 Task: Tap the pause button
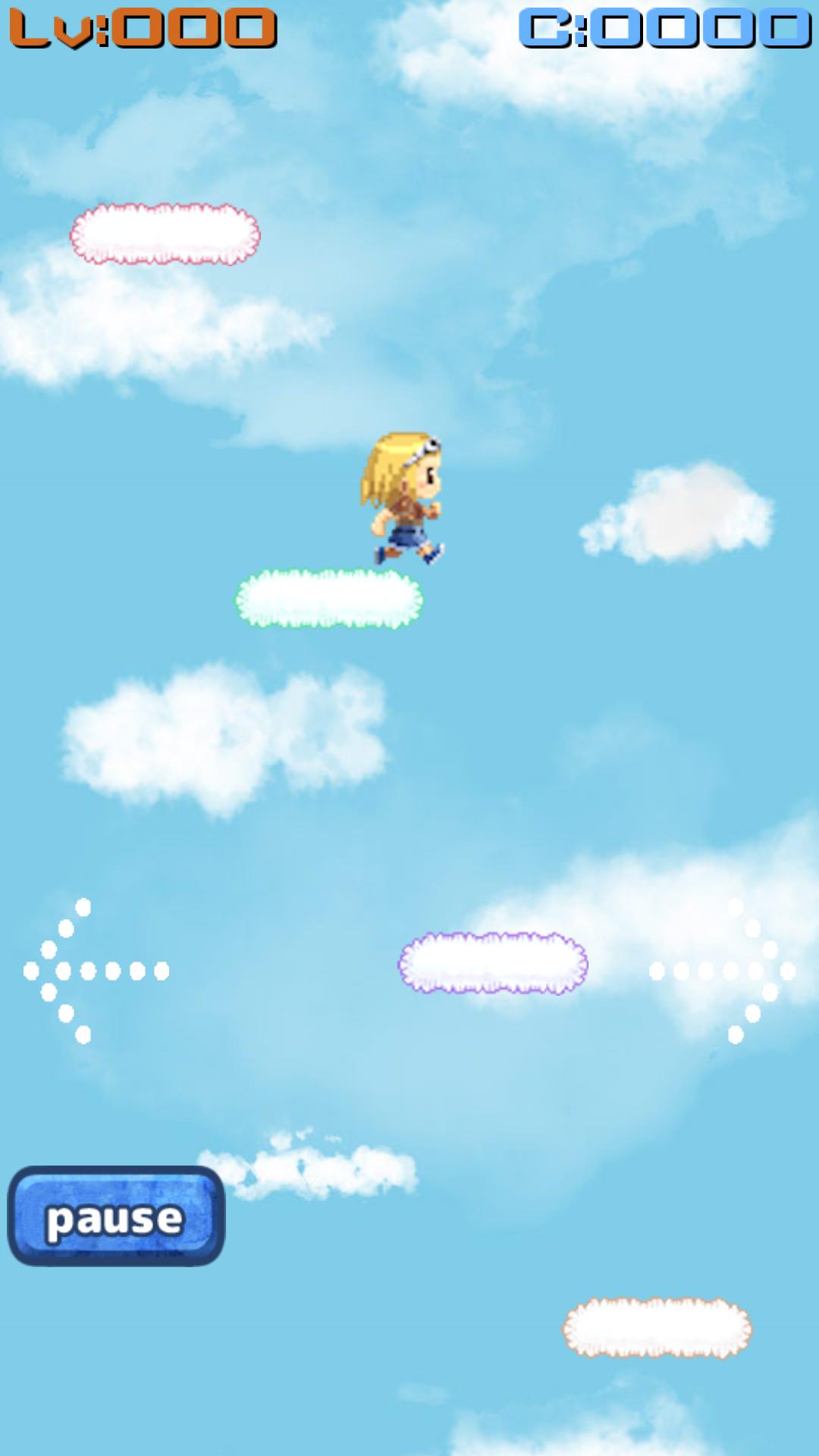(116, 1216)
